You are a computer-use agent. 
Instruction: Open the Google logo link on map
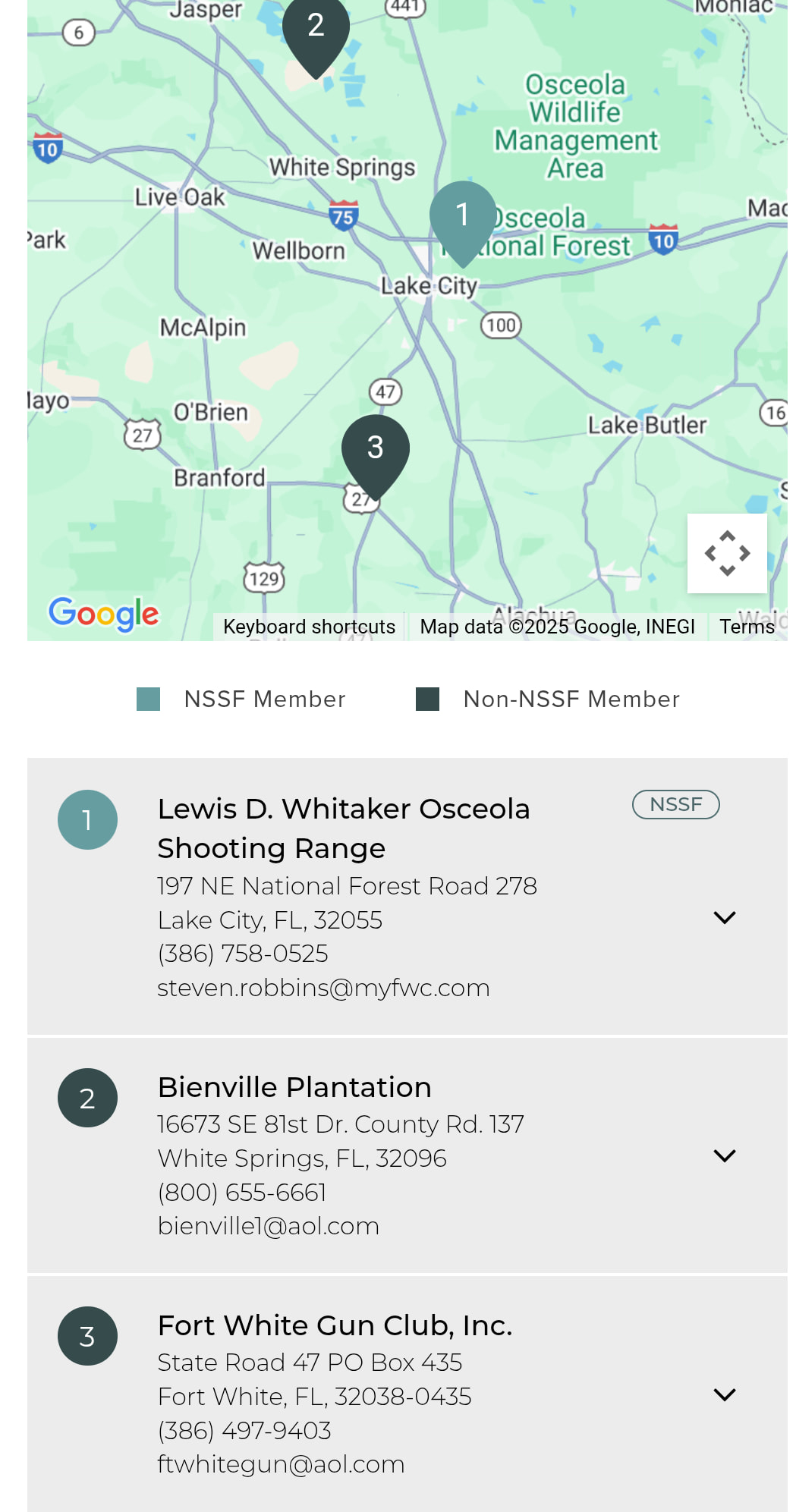(104, 613)
